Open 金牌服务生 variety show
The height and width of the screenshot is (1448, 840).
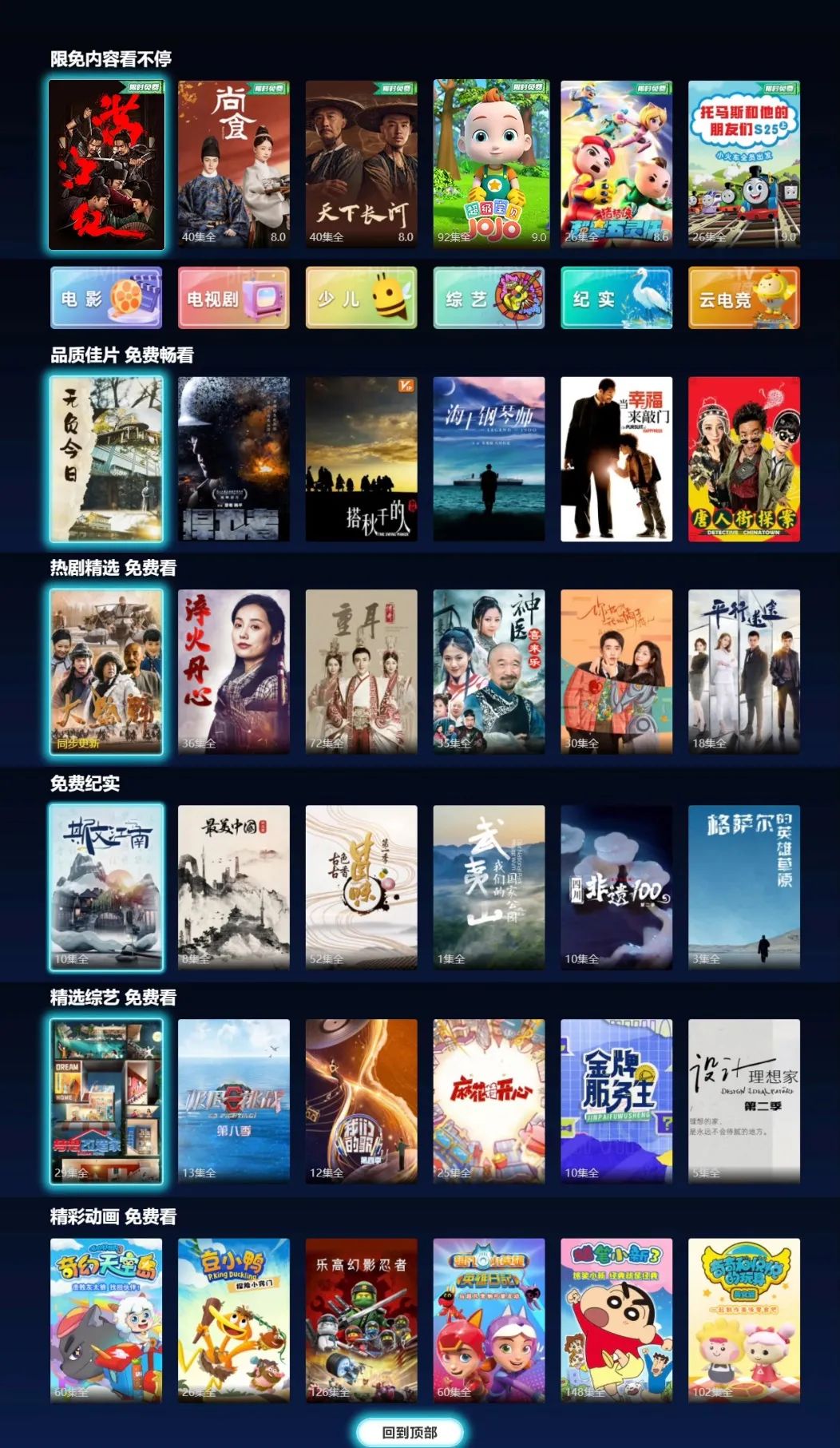coord(616,1101)
